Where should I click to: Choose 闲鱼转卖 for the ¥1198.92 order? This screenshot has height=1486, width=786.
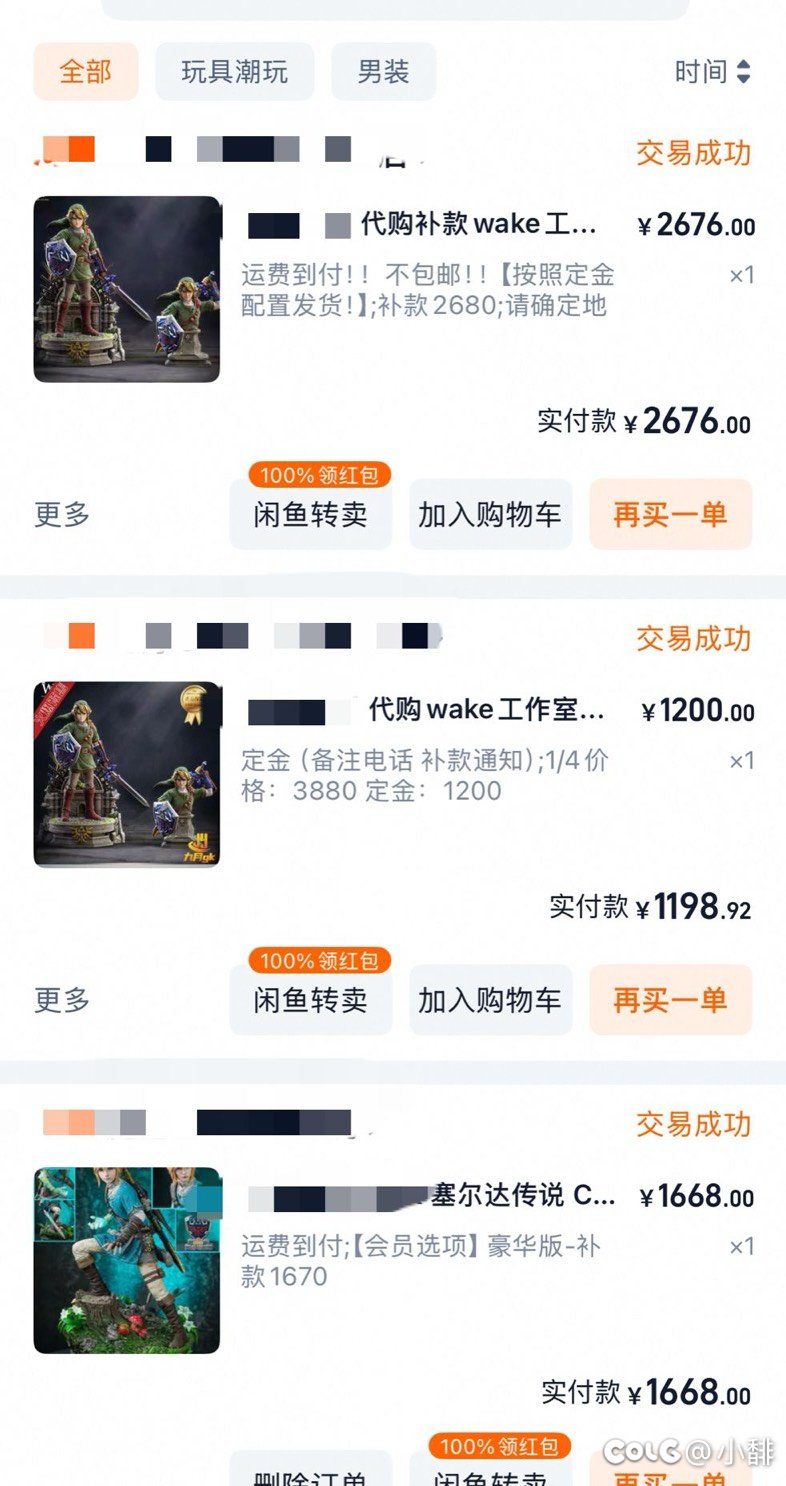310,1000
